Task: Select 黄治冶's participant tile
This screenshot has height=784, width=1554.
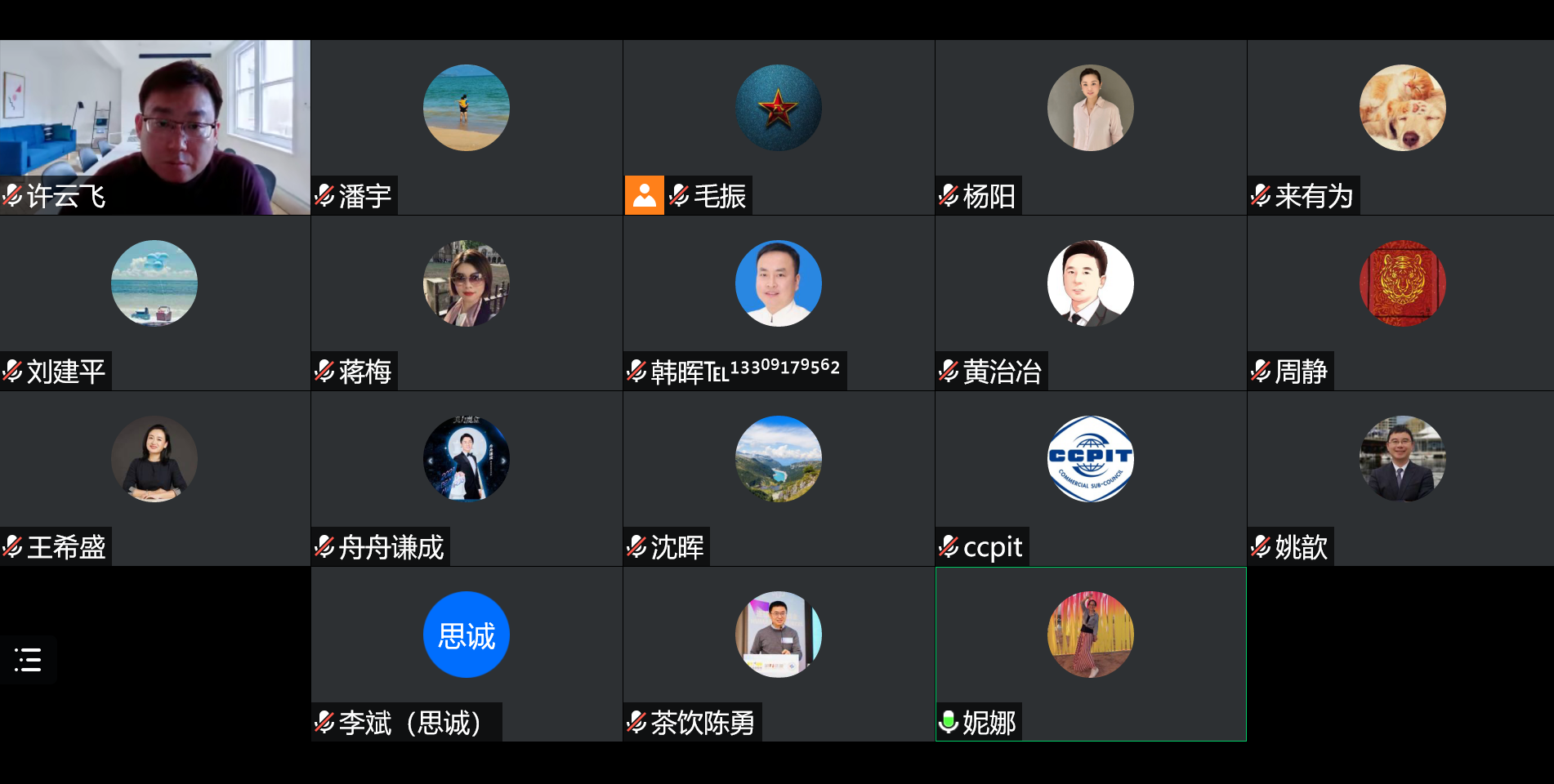Action: (x=1091, y=302)
